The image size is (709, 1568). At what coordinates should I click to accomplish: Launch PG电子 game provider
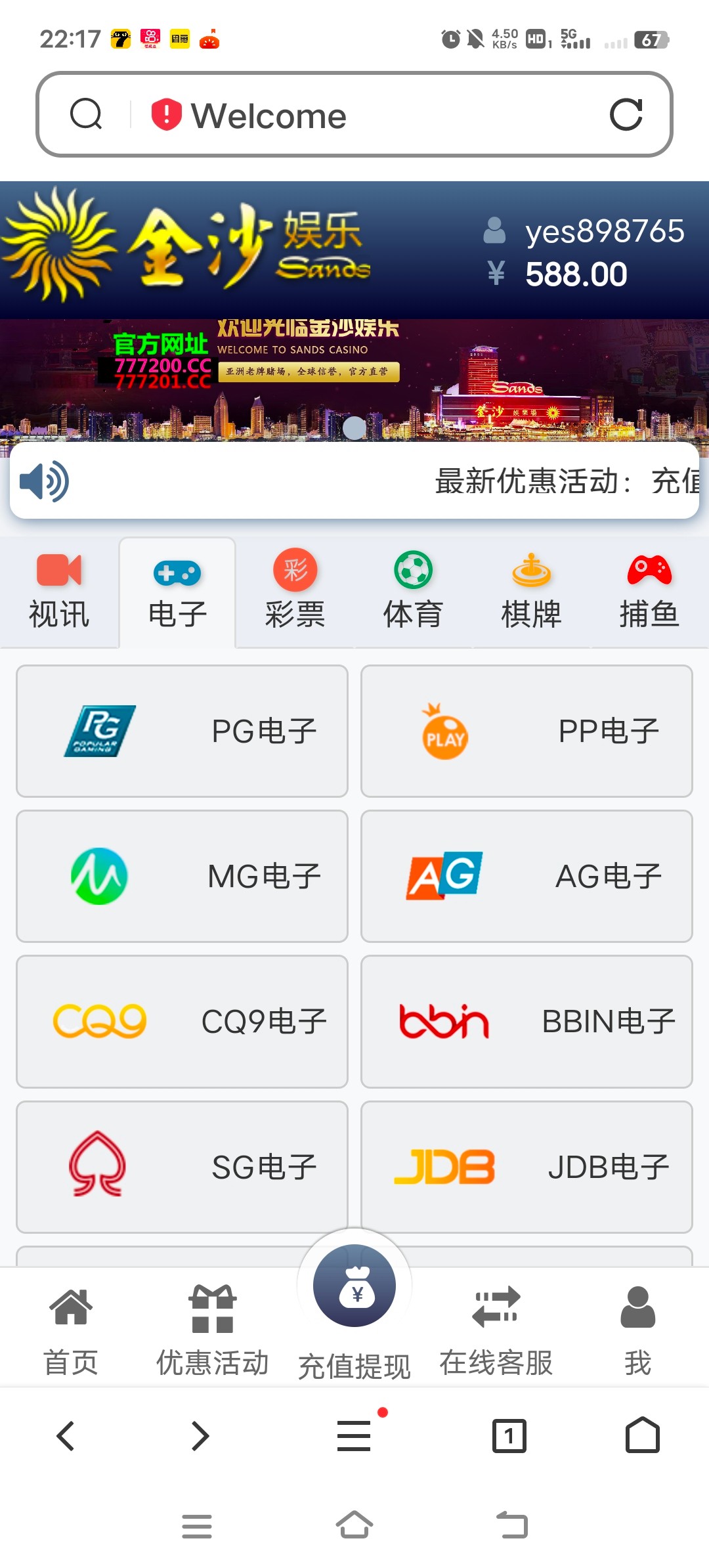click(182, 731)
